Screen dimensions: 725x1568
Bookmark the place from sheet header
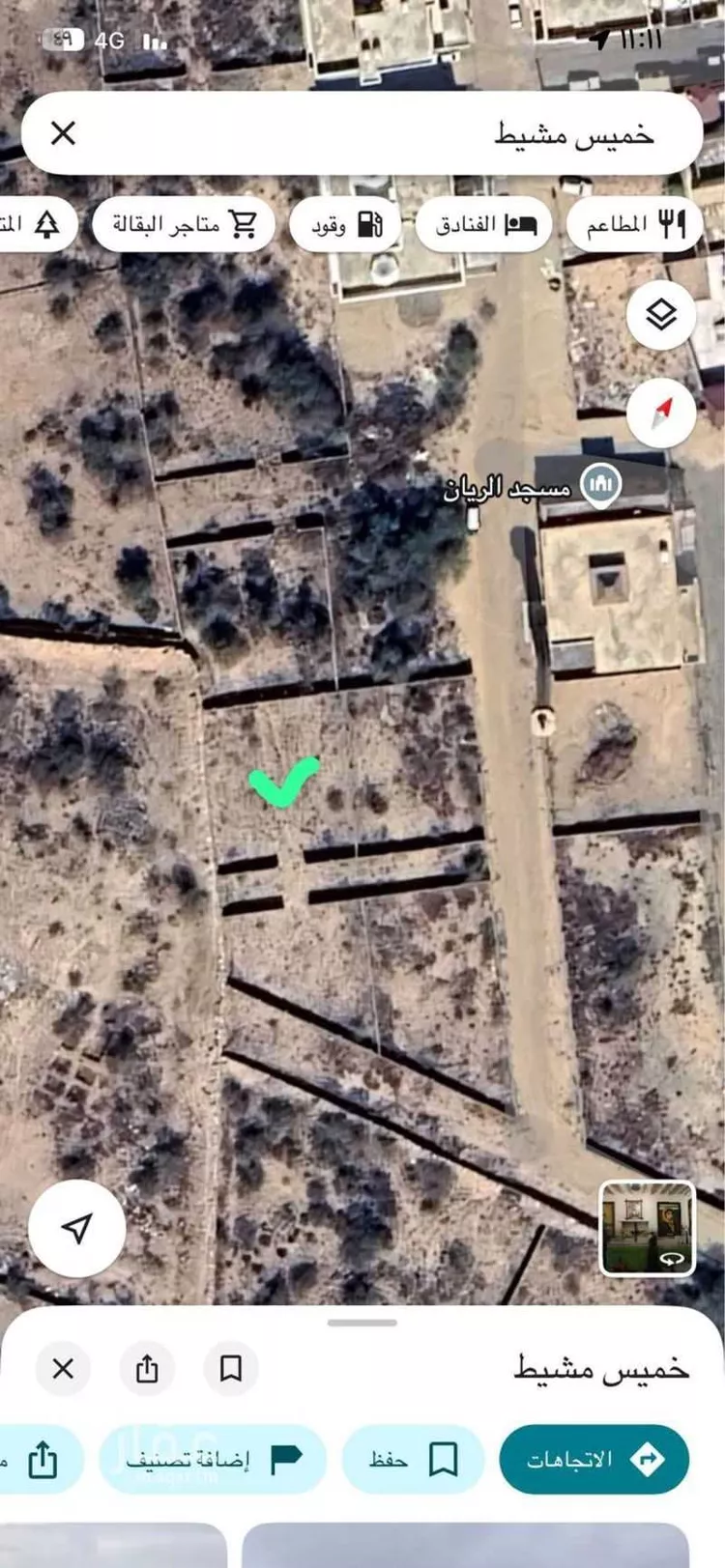(230, 1368)
